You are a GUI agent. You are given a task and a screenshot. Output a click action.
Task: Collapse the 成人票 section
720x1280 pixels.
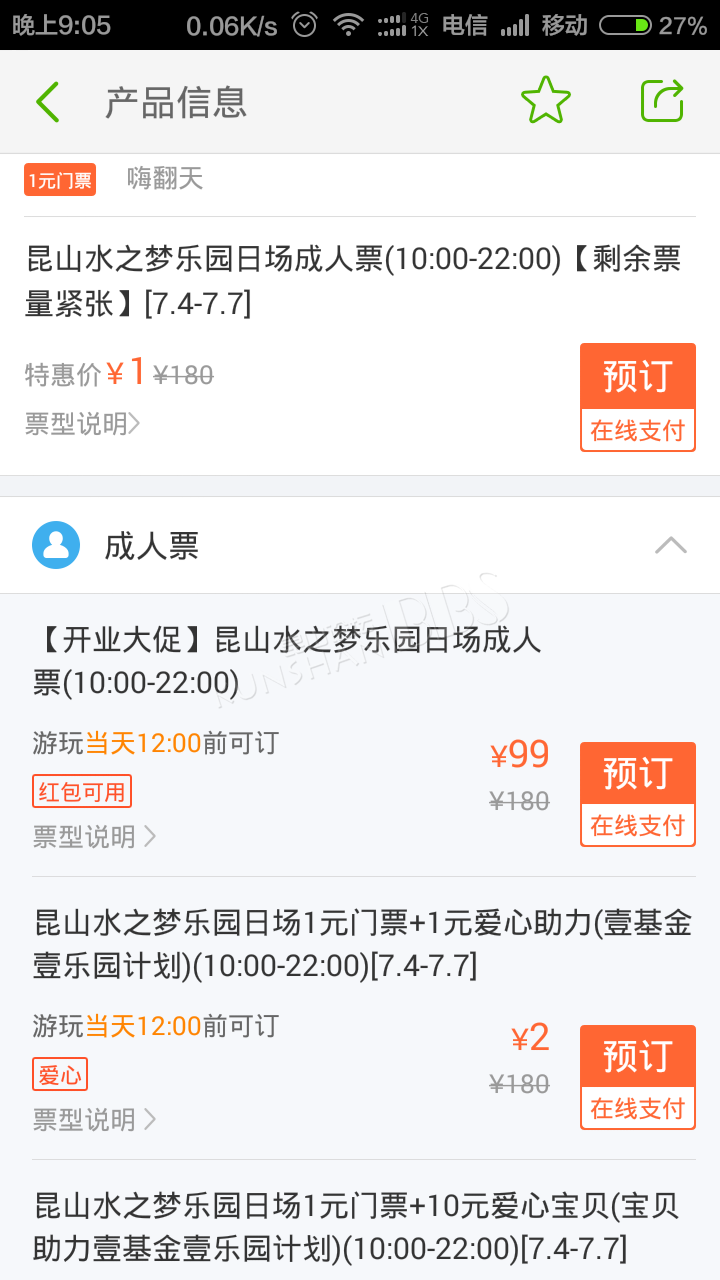tap(671, 545)
